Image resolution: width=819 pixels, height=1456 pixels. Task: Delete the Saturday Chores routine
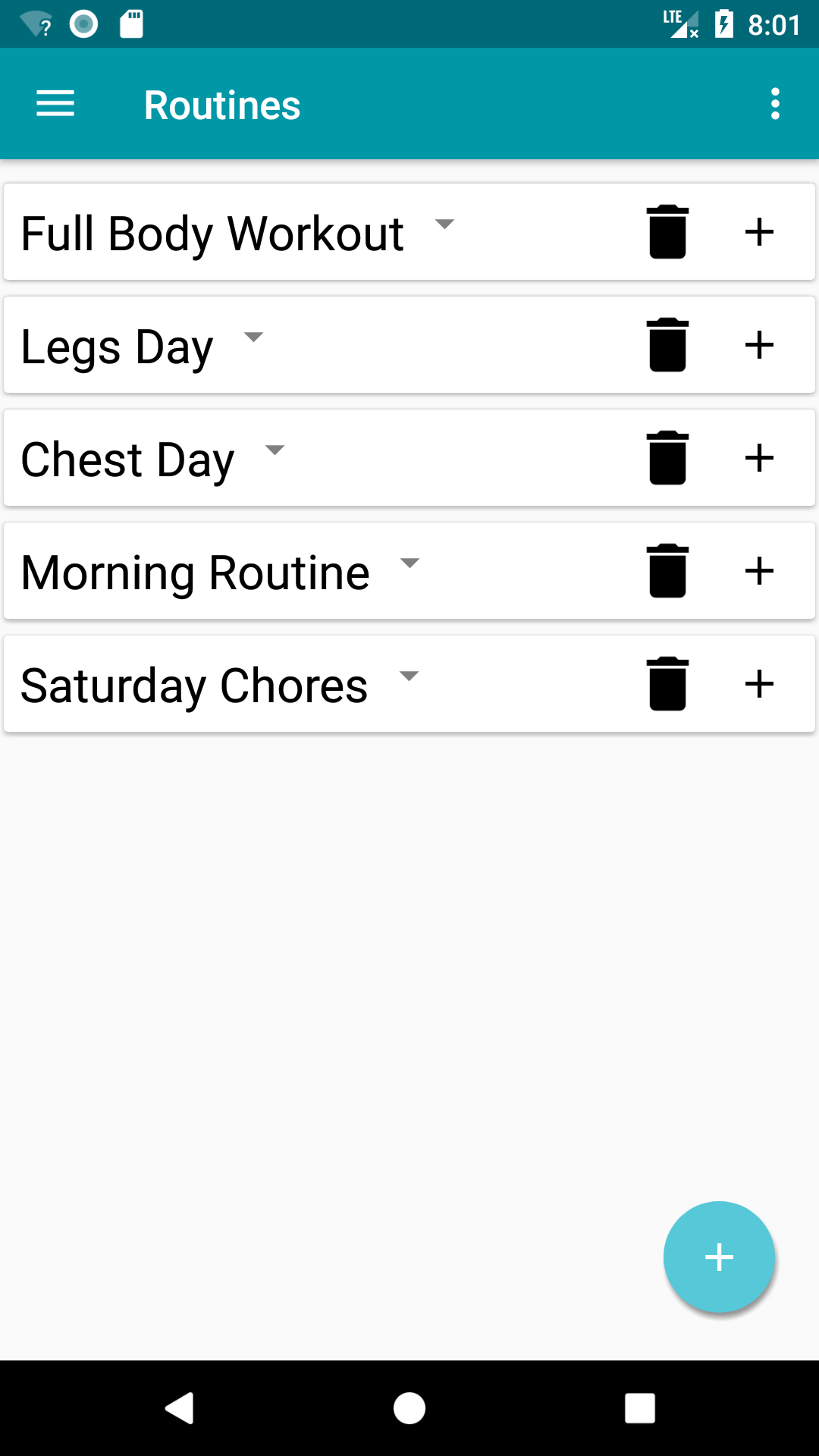667,684
